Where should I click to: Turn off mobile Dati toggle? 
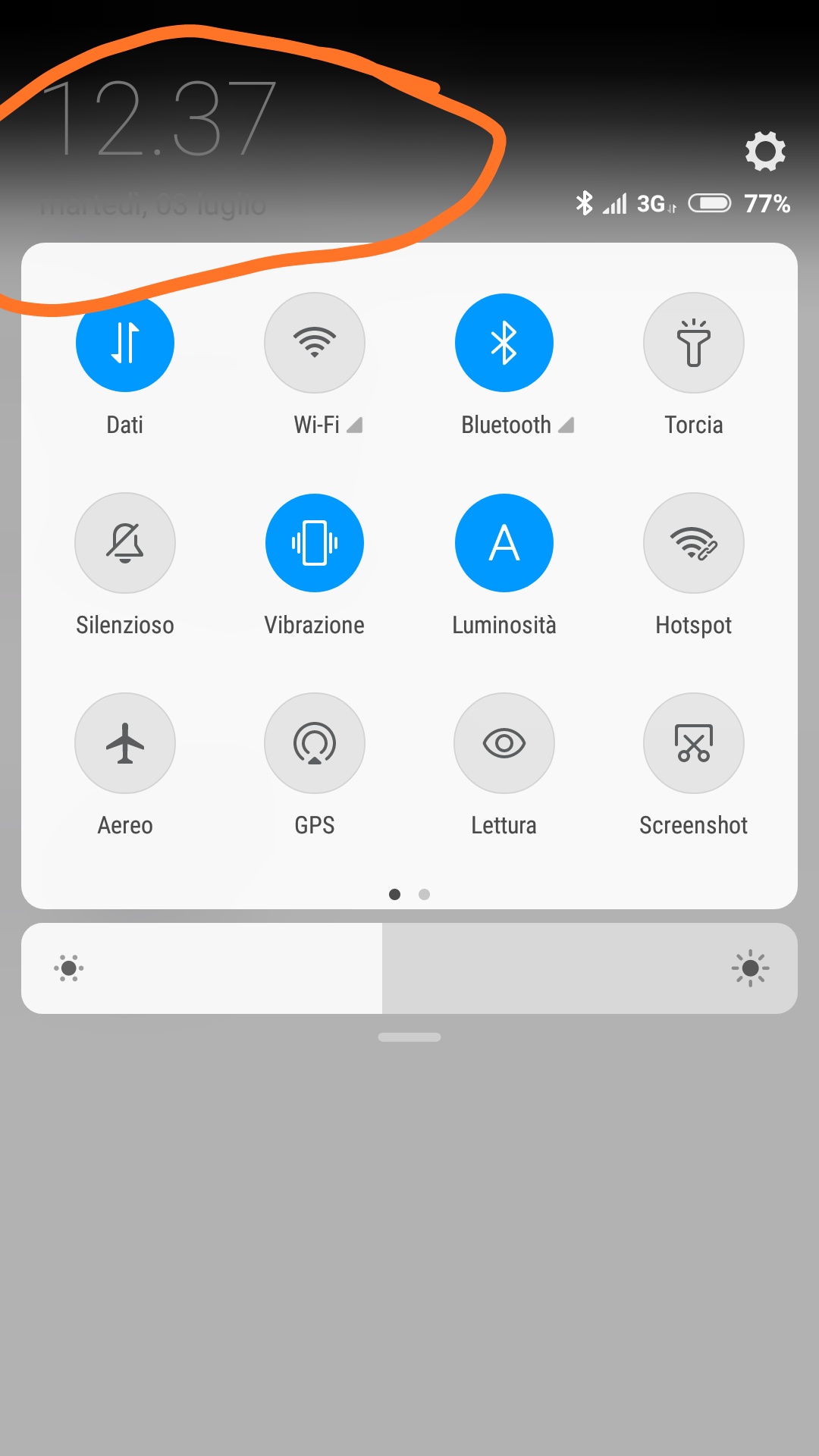[125, 343]
